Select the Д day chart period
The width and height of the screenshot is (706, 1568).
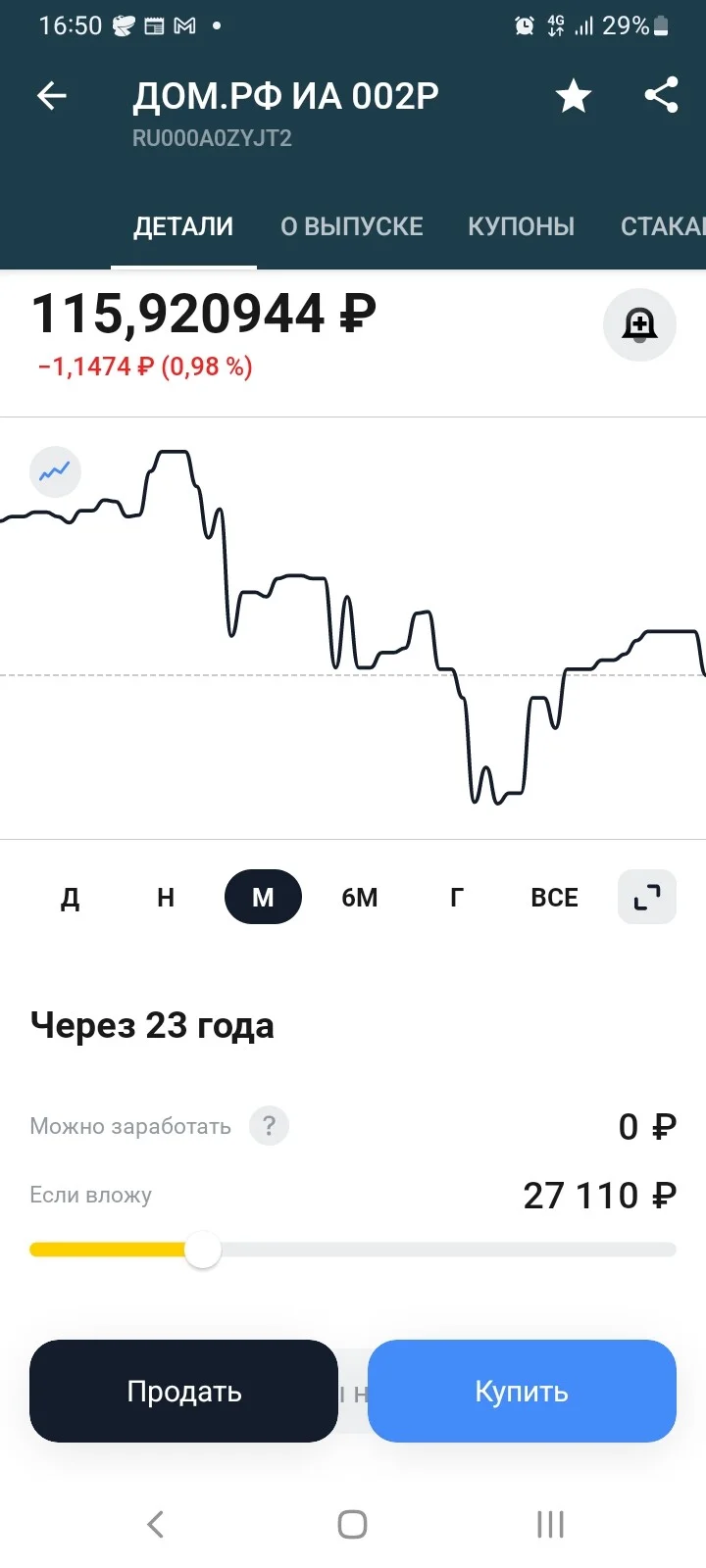coord(70,898)
